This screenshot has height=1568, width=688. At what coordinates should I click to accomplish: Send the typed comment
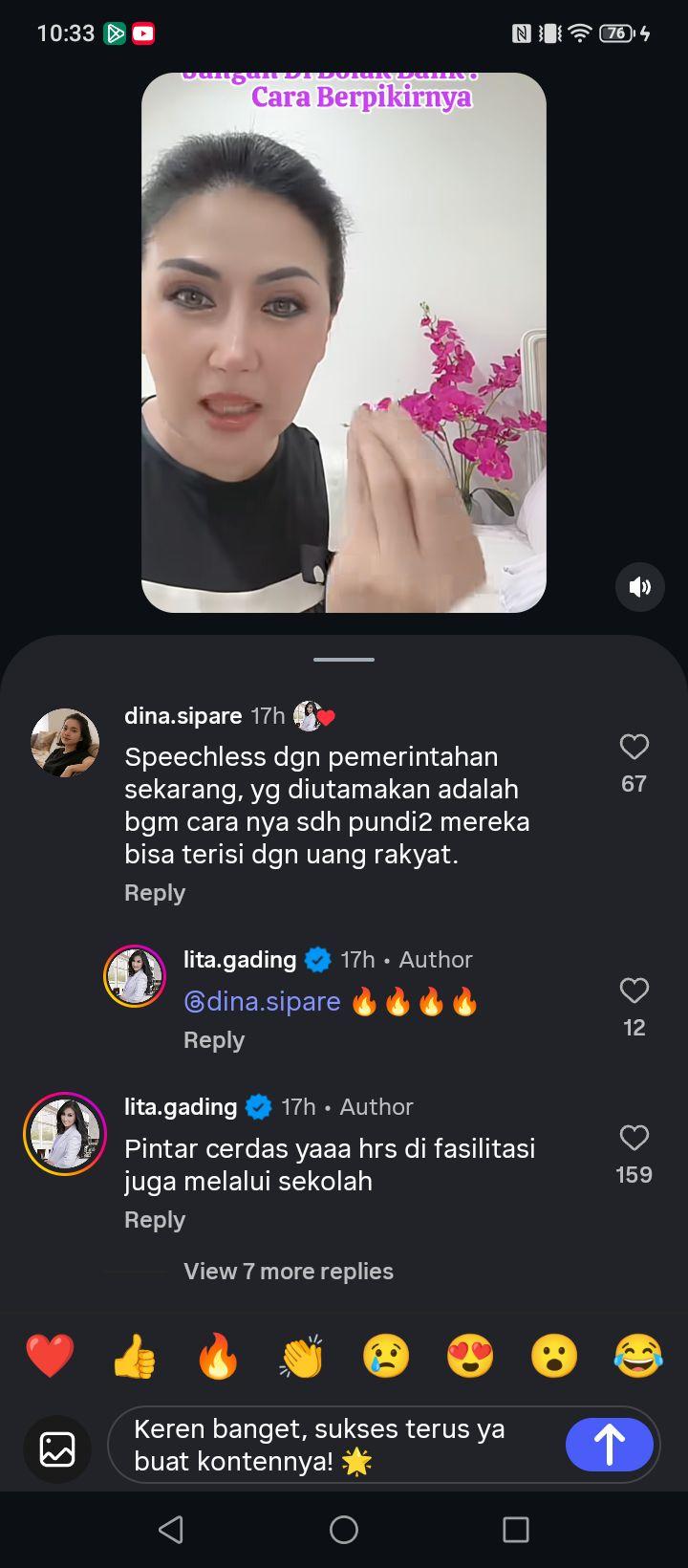[610, 1445]
